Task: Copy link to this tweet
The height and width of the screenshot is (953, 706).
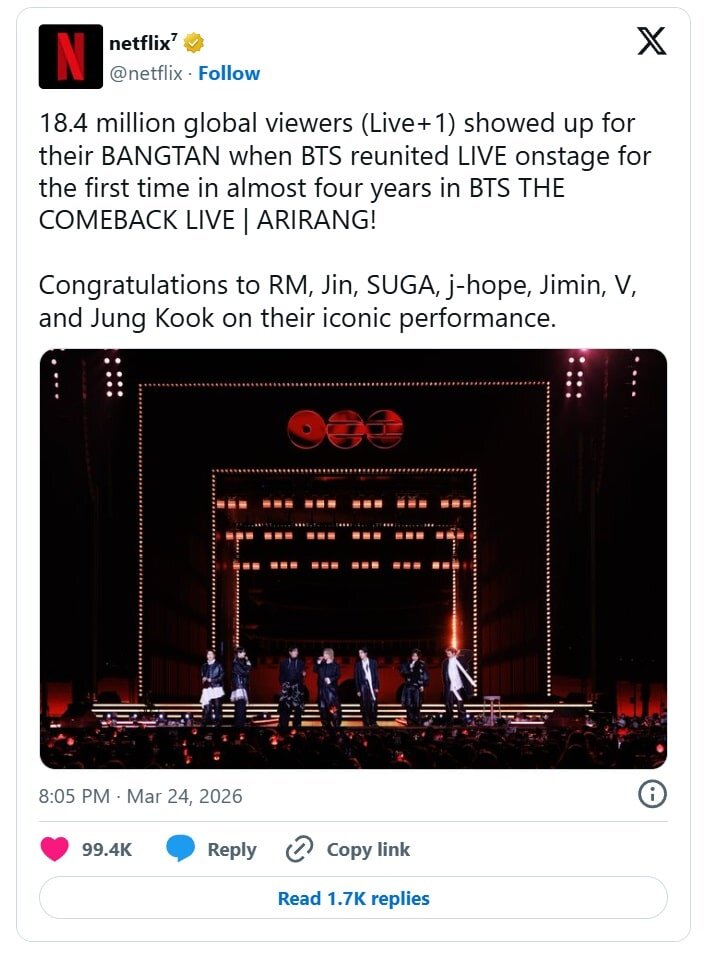Action: (348, 849)
